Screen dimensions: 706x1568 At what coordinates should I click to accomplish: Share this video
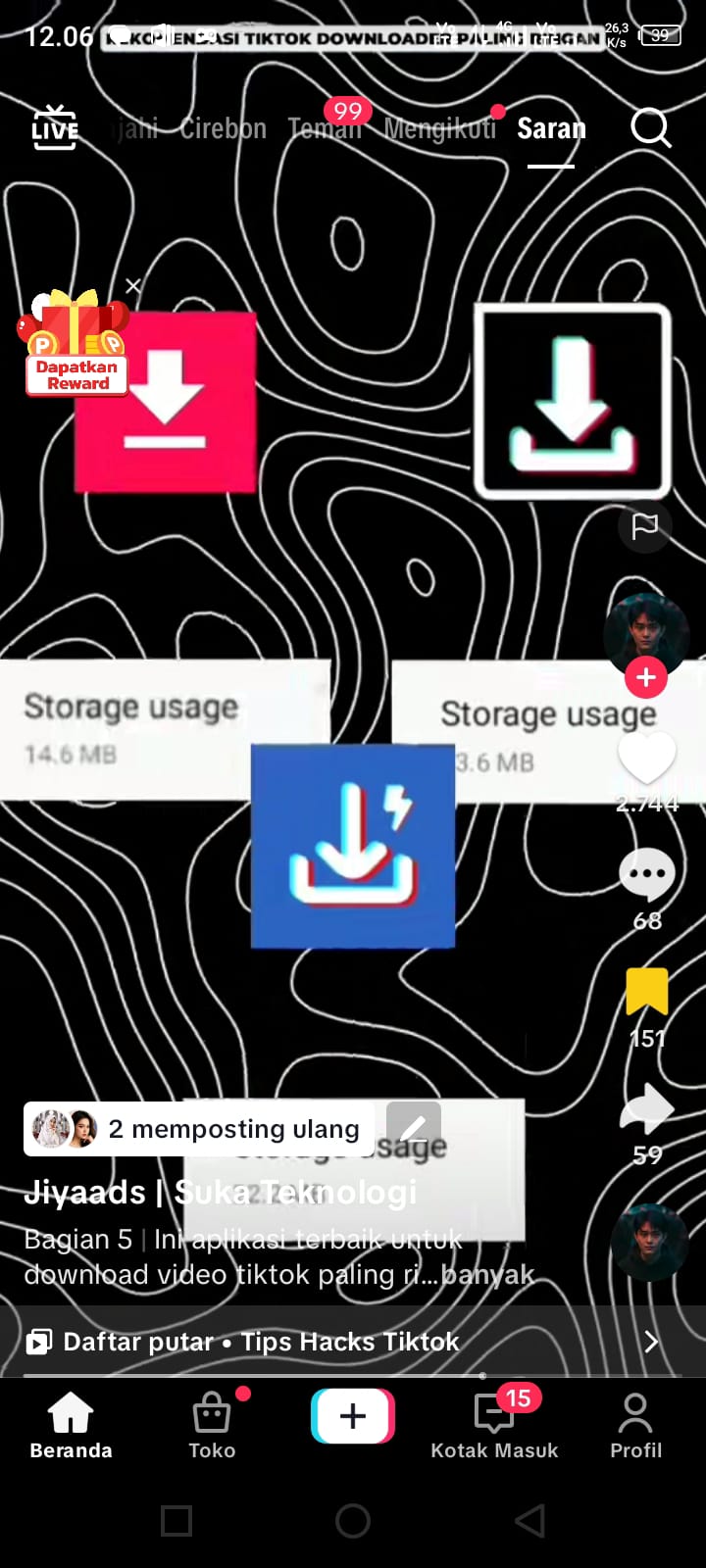(646, 1109)
